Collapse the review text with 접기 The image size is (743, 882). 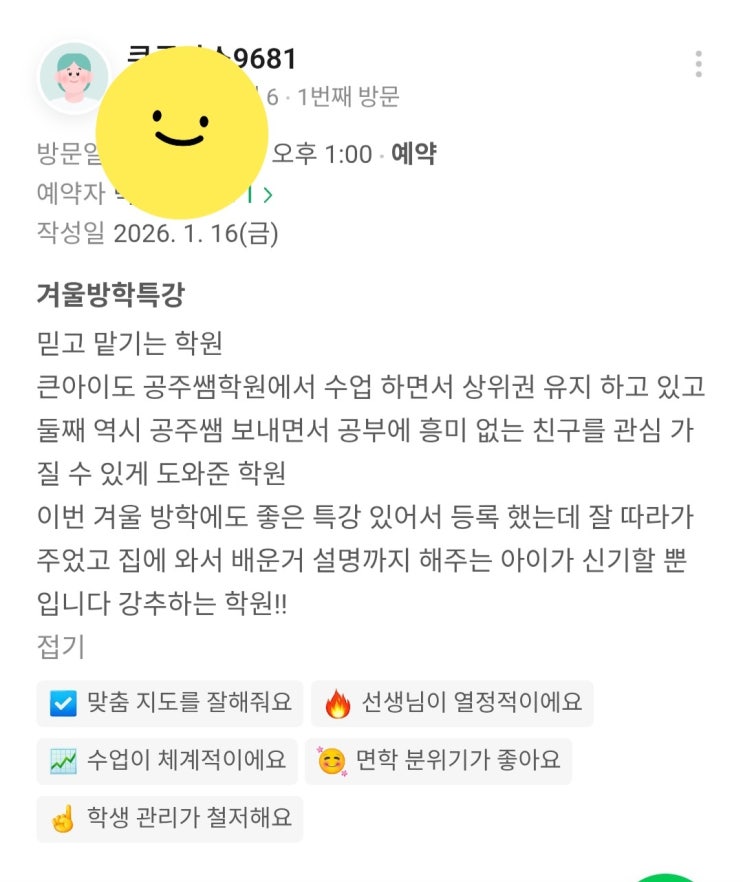60,646
